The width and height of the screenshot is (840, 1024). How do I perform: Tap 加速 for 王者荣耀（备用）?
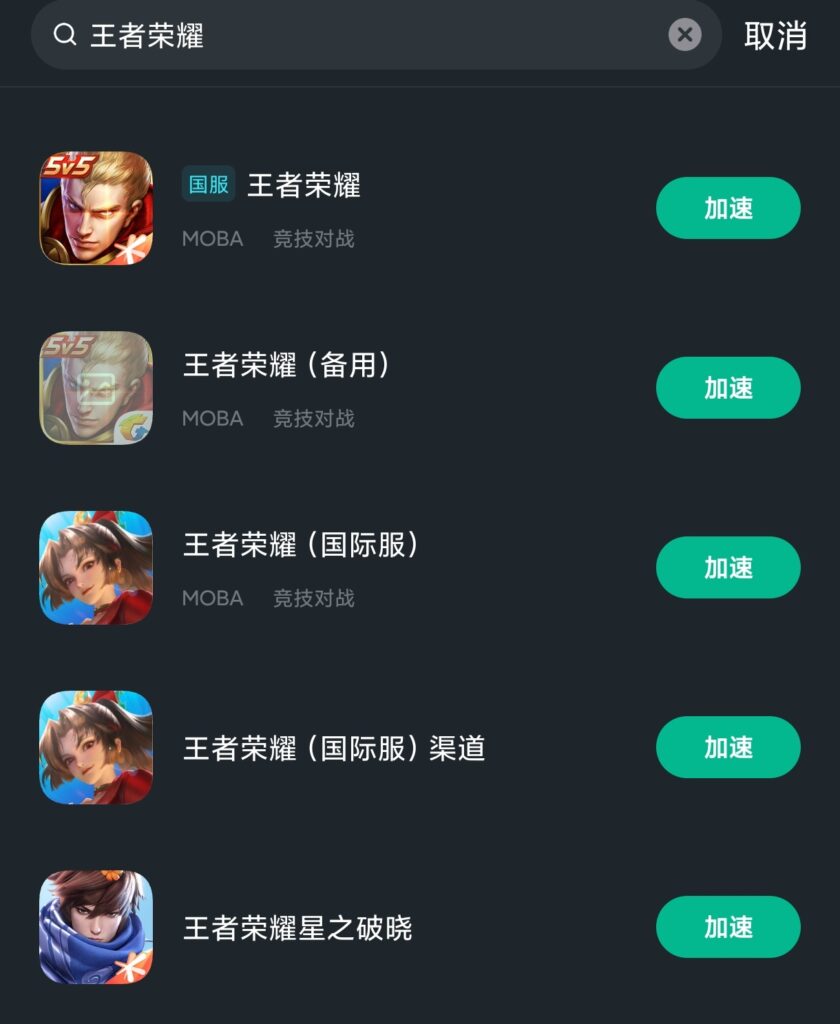[x=728, y=388]
